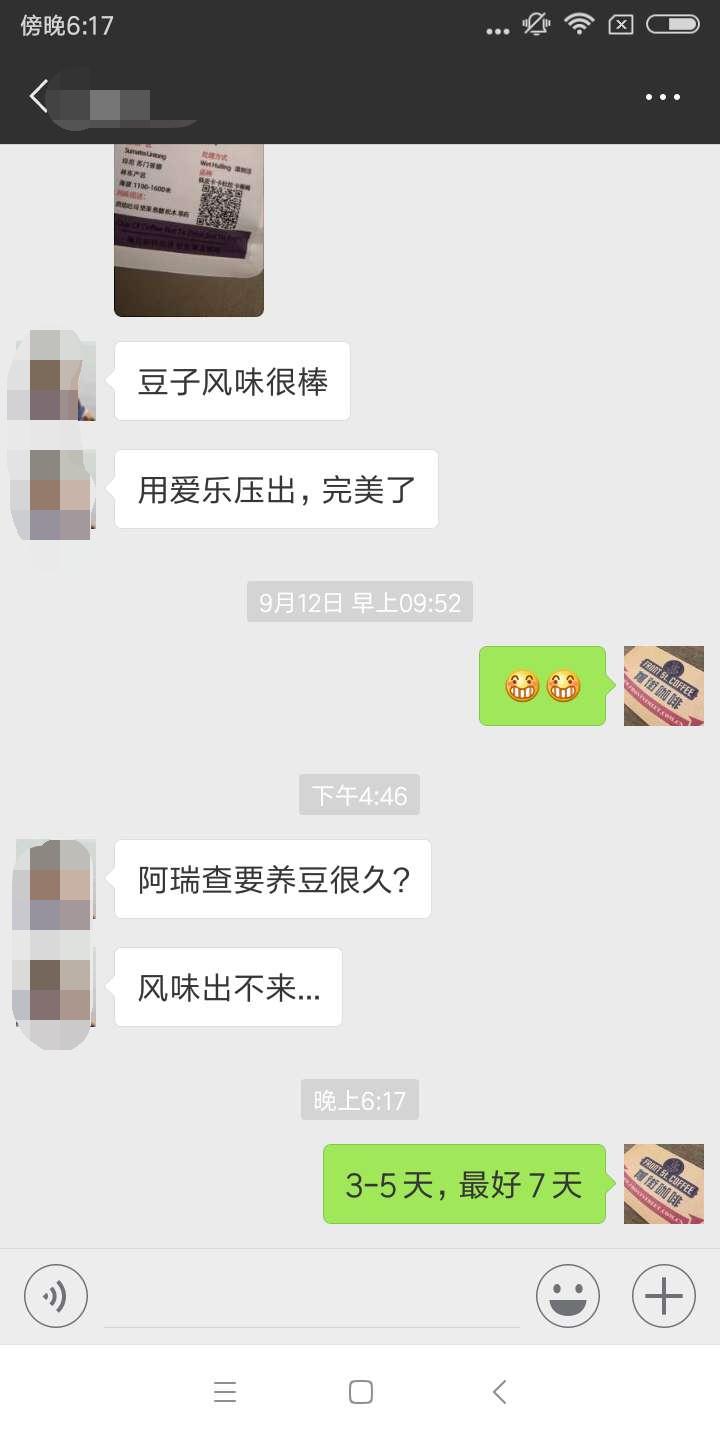Open contact avatar beside 豆子风味很棒

click(56, 381)
